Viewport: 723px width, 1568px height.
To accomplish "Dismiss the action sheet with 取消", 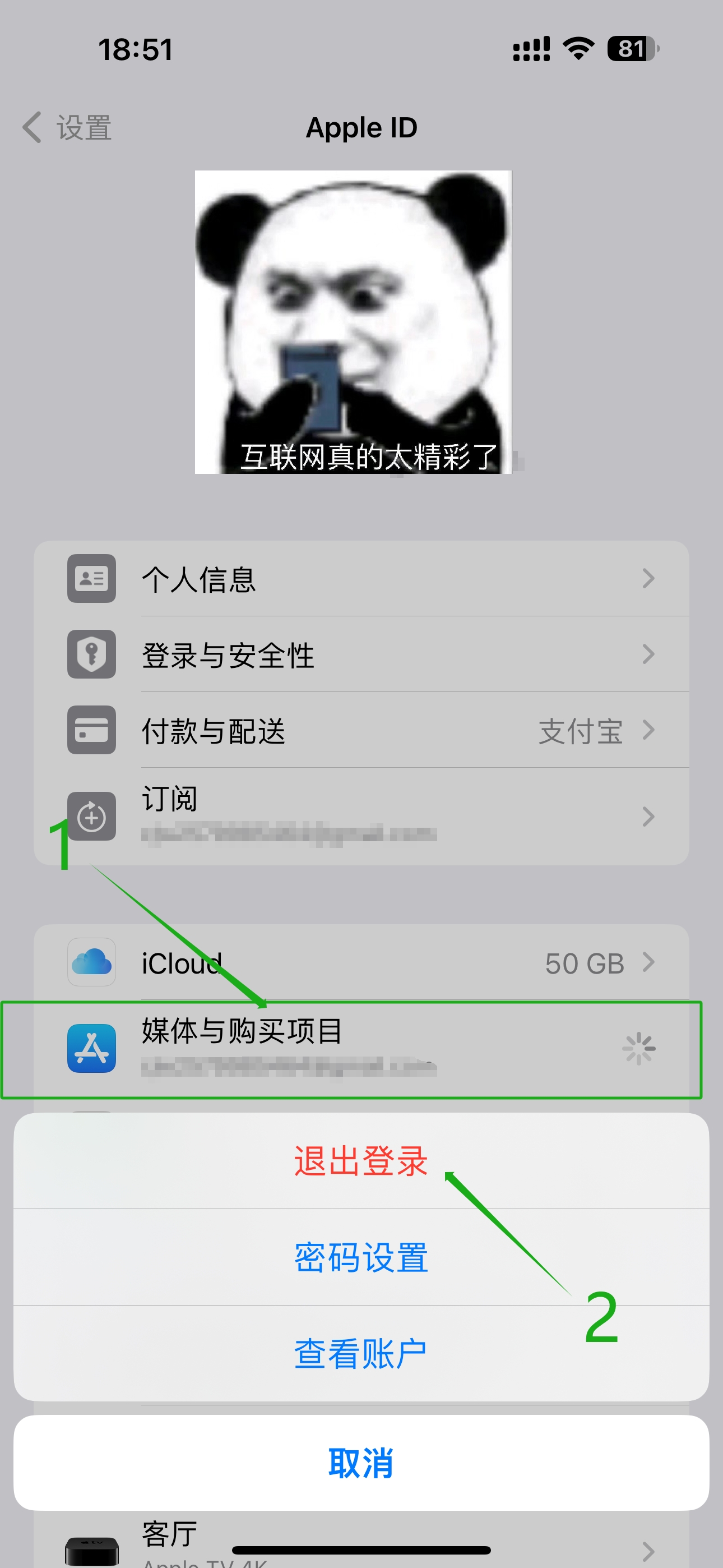I will pyautogui.click(x=361, y=1463).
